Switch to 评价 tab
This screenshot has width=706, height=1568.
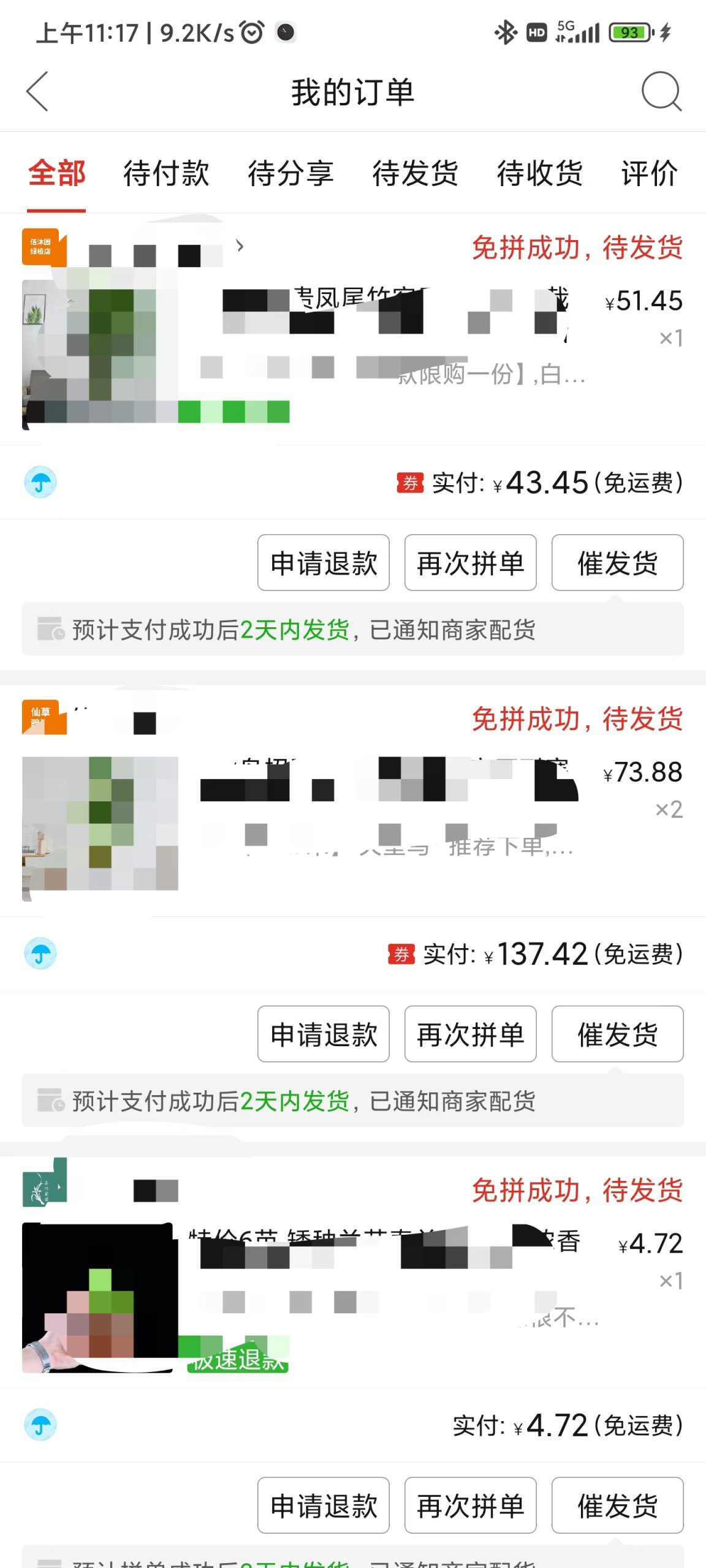[648, 173]
